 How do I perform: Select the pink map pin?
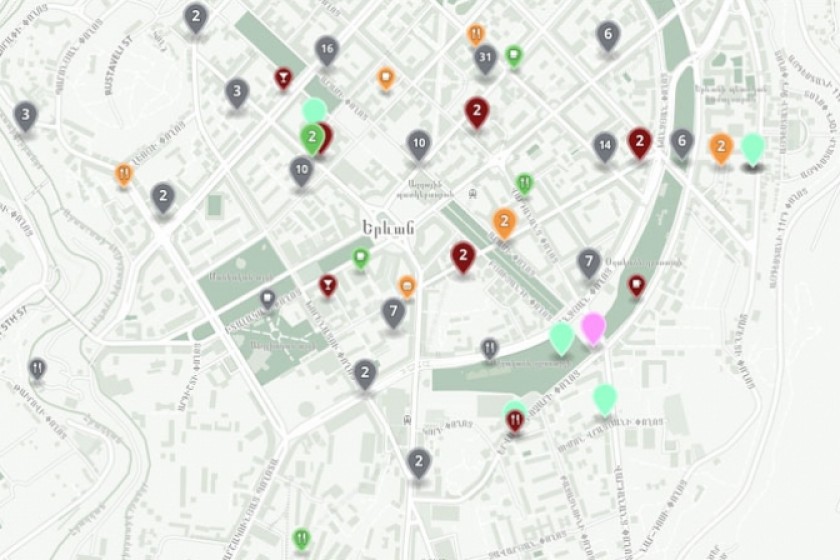coord(593,326)
